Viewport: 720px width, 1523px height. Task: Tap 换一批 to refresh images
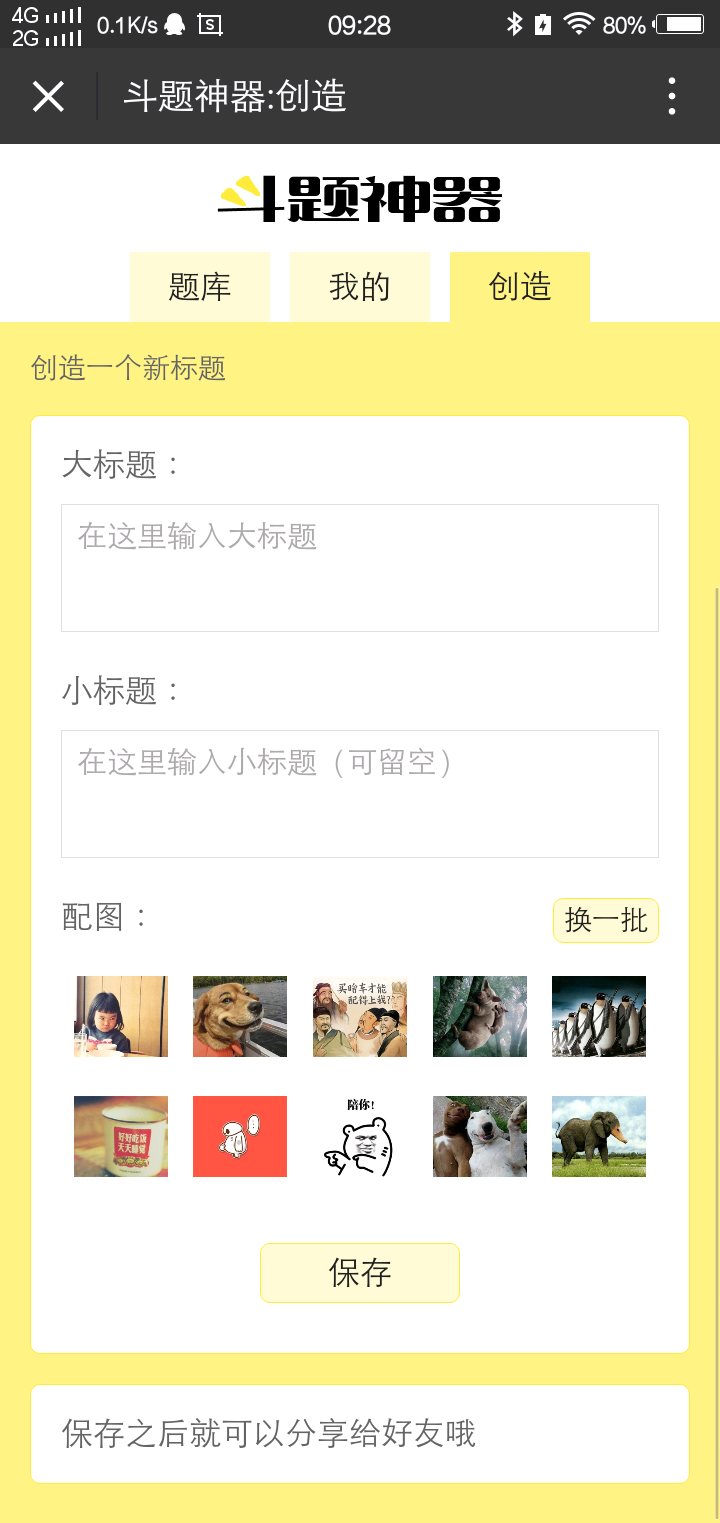click(605, 920)
